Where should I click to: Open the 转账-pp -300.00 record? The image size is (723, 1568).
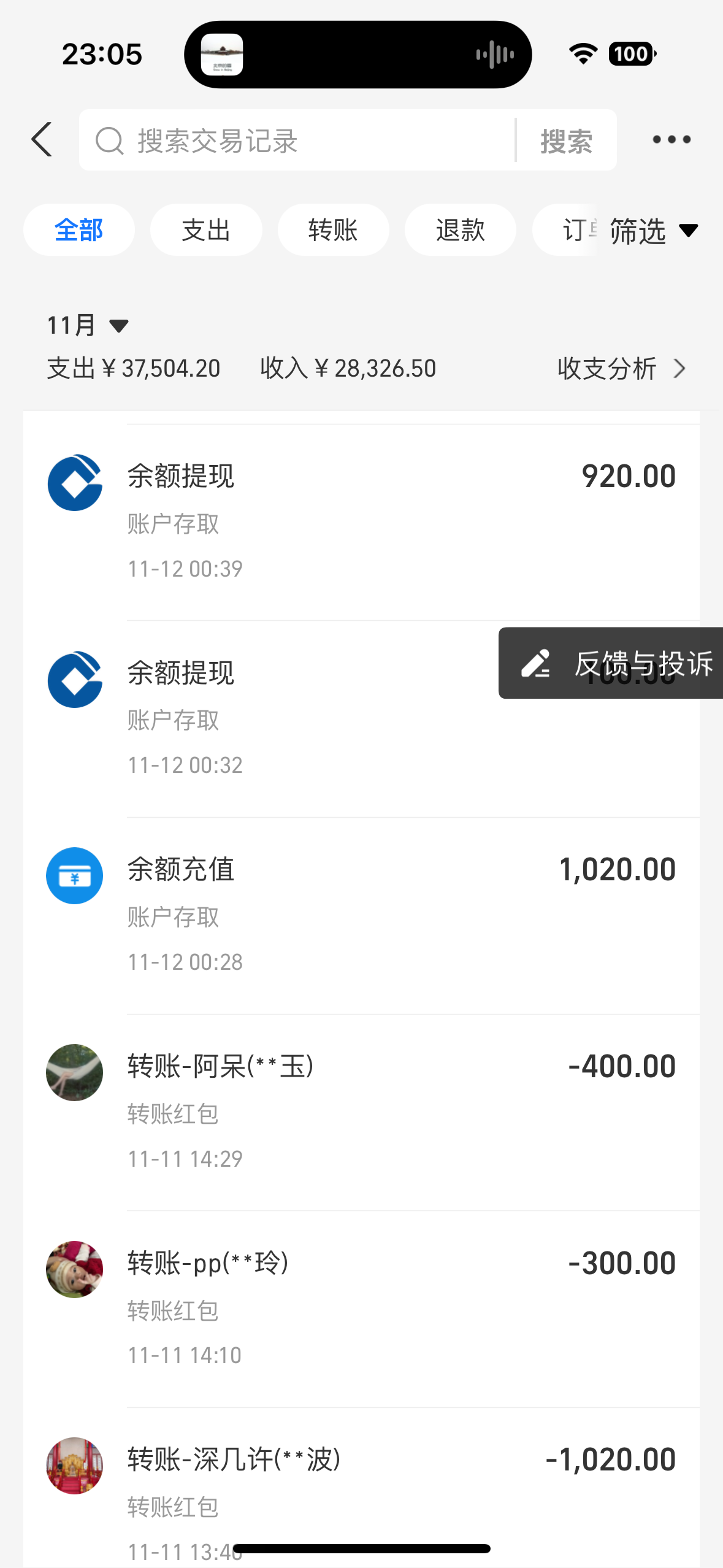[x=362, y=1309]
